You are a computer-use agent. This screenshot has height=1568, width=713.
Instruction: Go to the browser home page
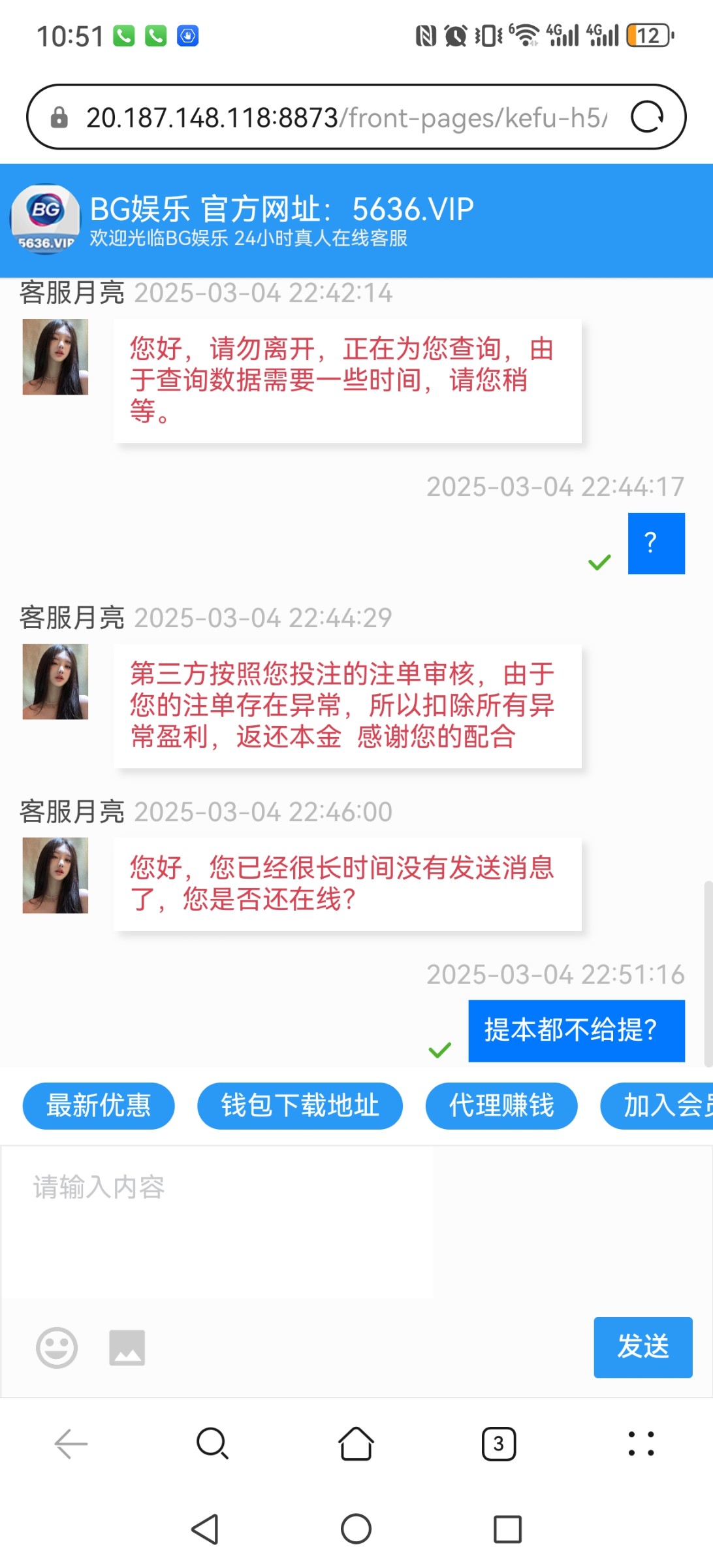[x=356, y=1444]
